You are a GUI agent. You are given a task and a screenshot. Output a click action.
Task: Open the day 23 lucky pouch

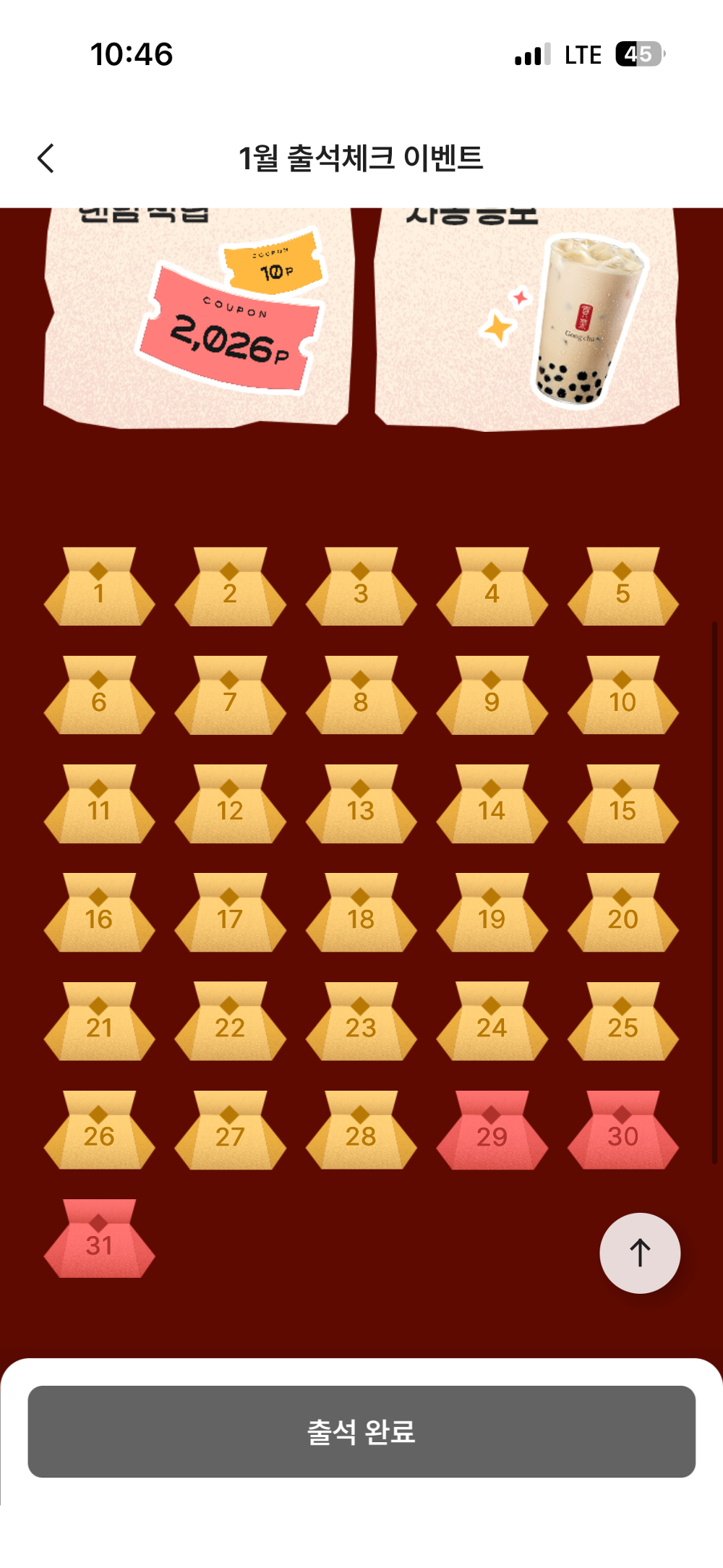pos(361,1023)
